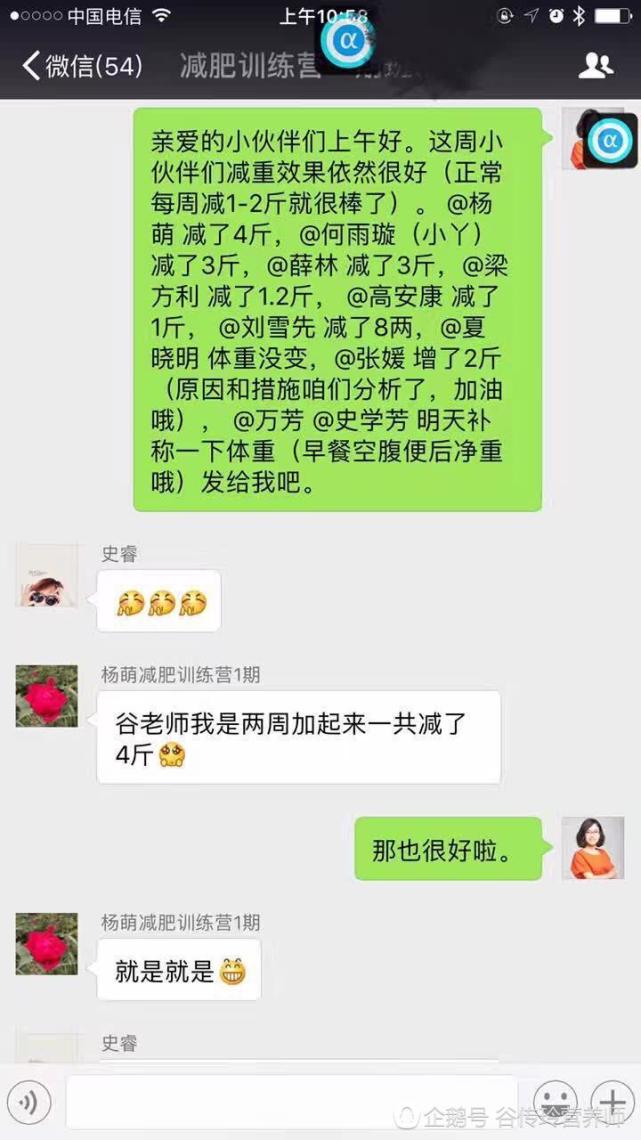View avatar of 杨萌 beside 就是就是 message

tap(47, 944)
